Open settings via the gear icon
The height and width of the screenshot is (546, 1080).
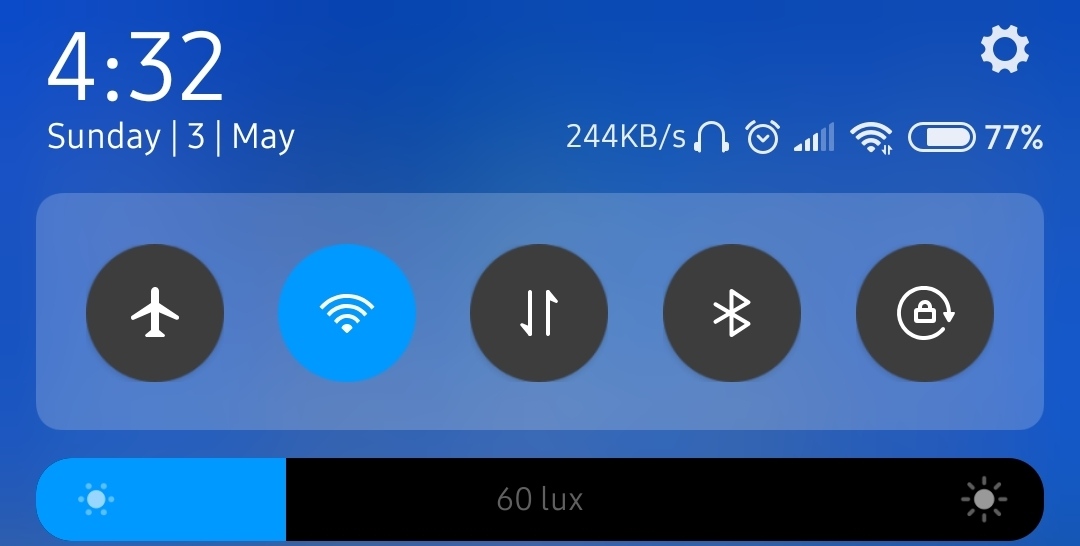1004,49
